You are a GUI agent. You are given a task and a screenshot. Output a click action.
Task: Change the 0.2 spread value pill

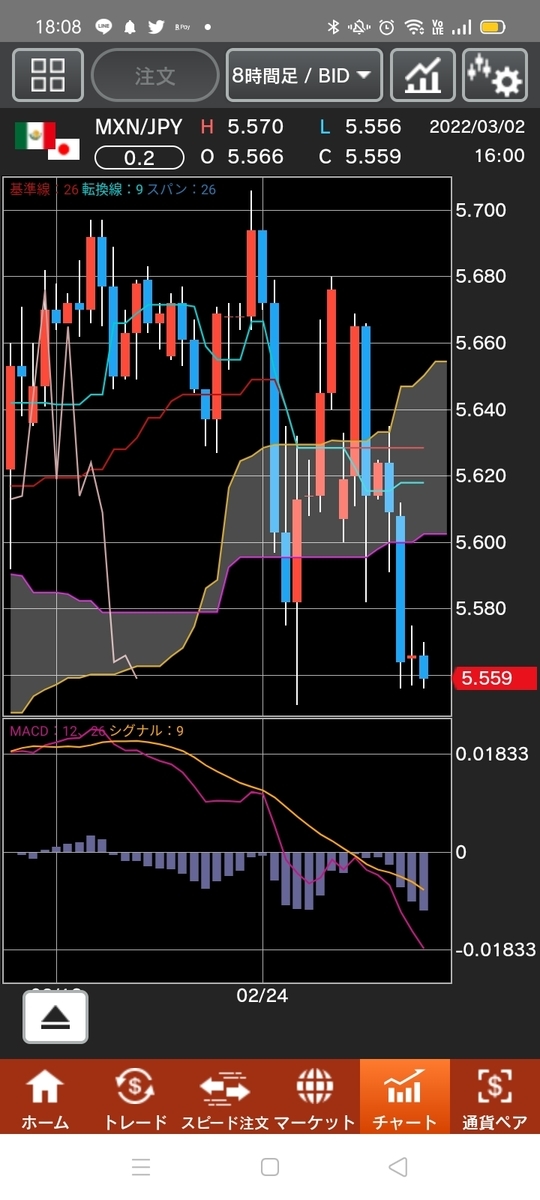point(139,157)
